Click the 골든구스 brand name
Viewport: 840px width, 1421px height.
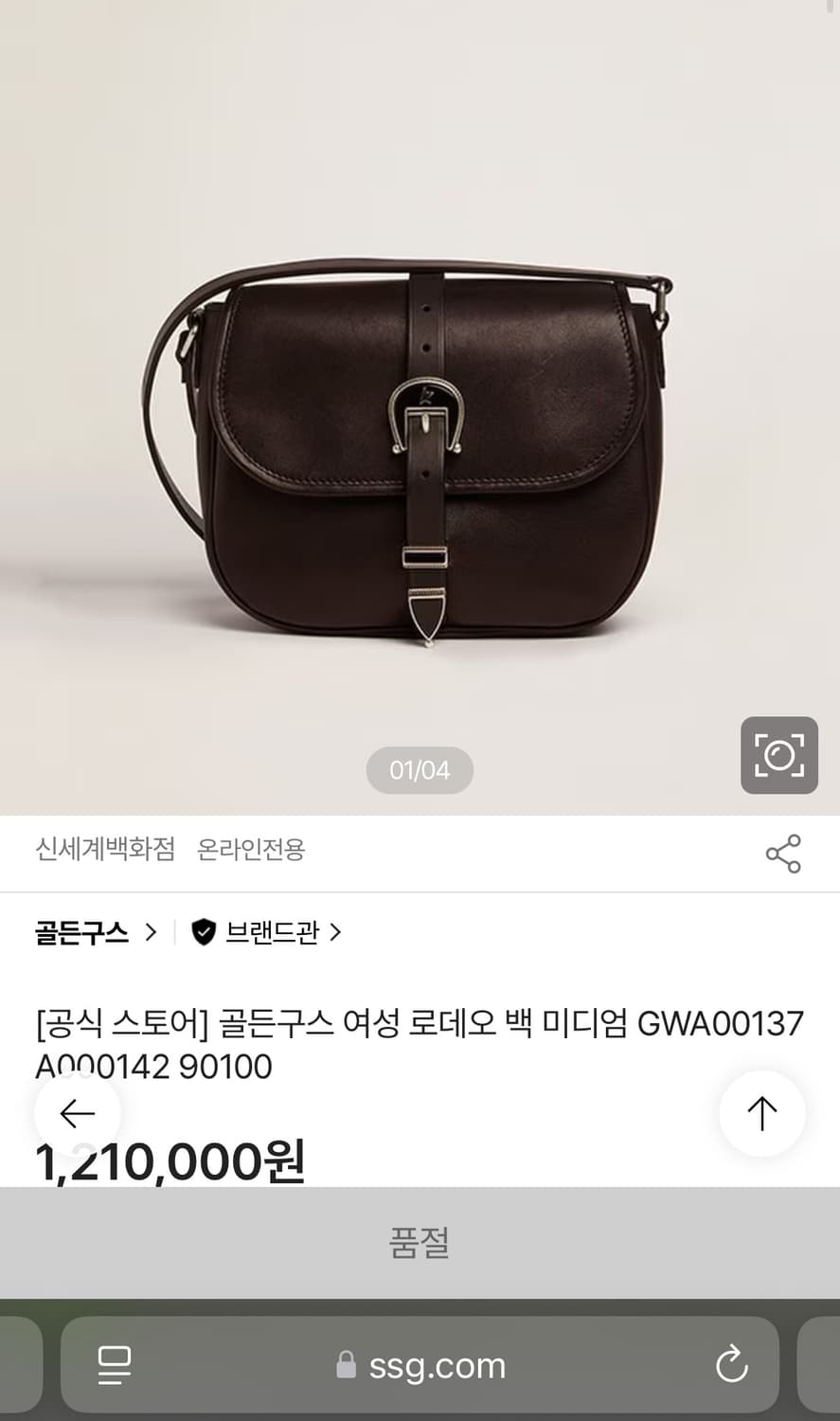tap(81, 932)
